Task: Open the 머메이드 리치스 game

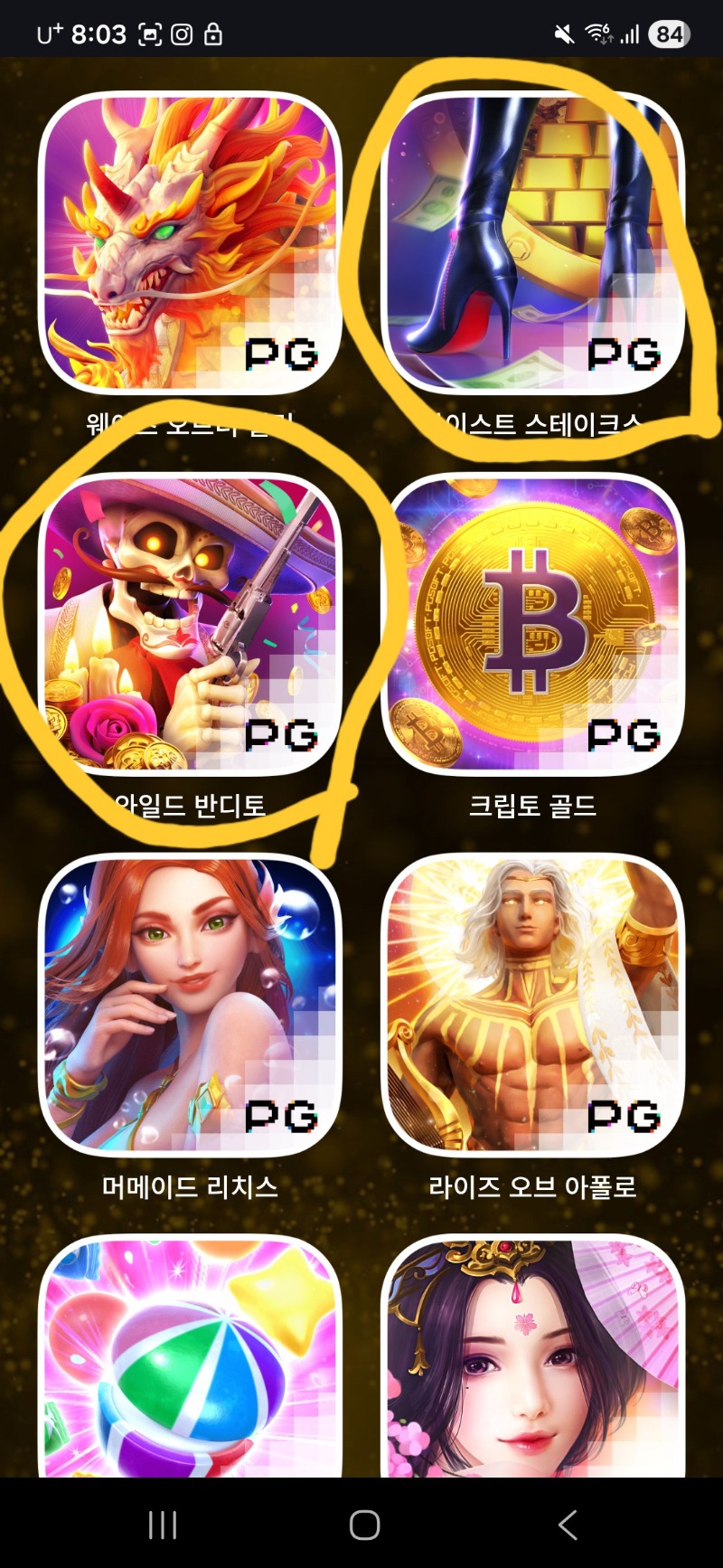Action: [x=190, y=1005]
